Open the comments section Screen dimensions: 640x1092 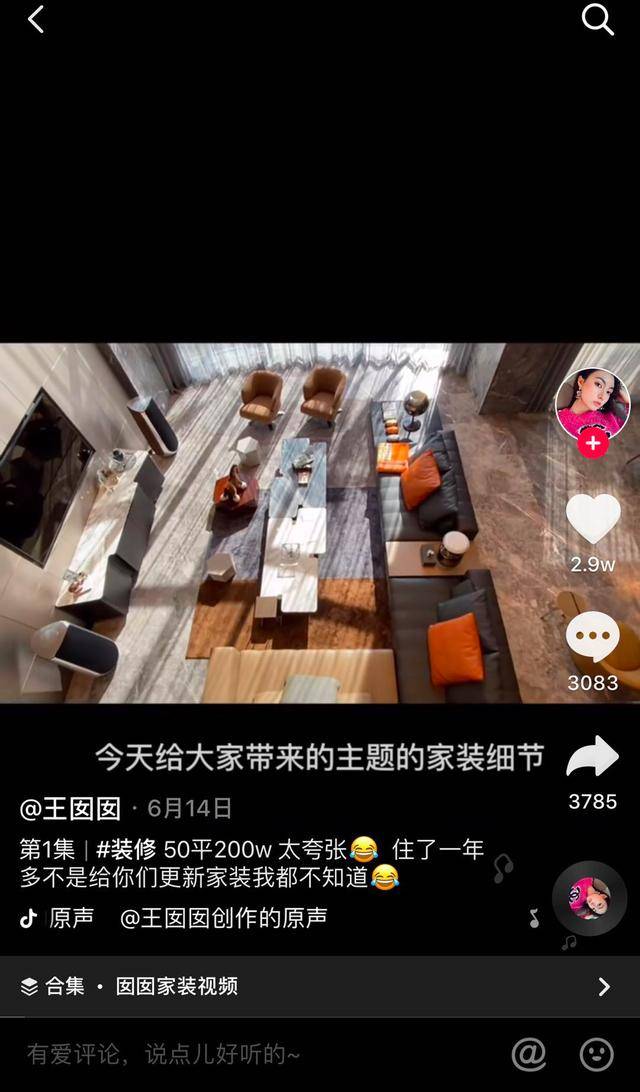click(593, 637)
